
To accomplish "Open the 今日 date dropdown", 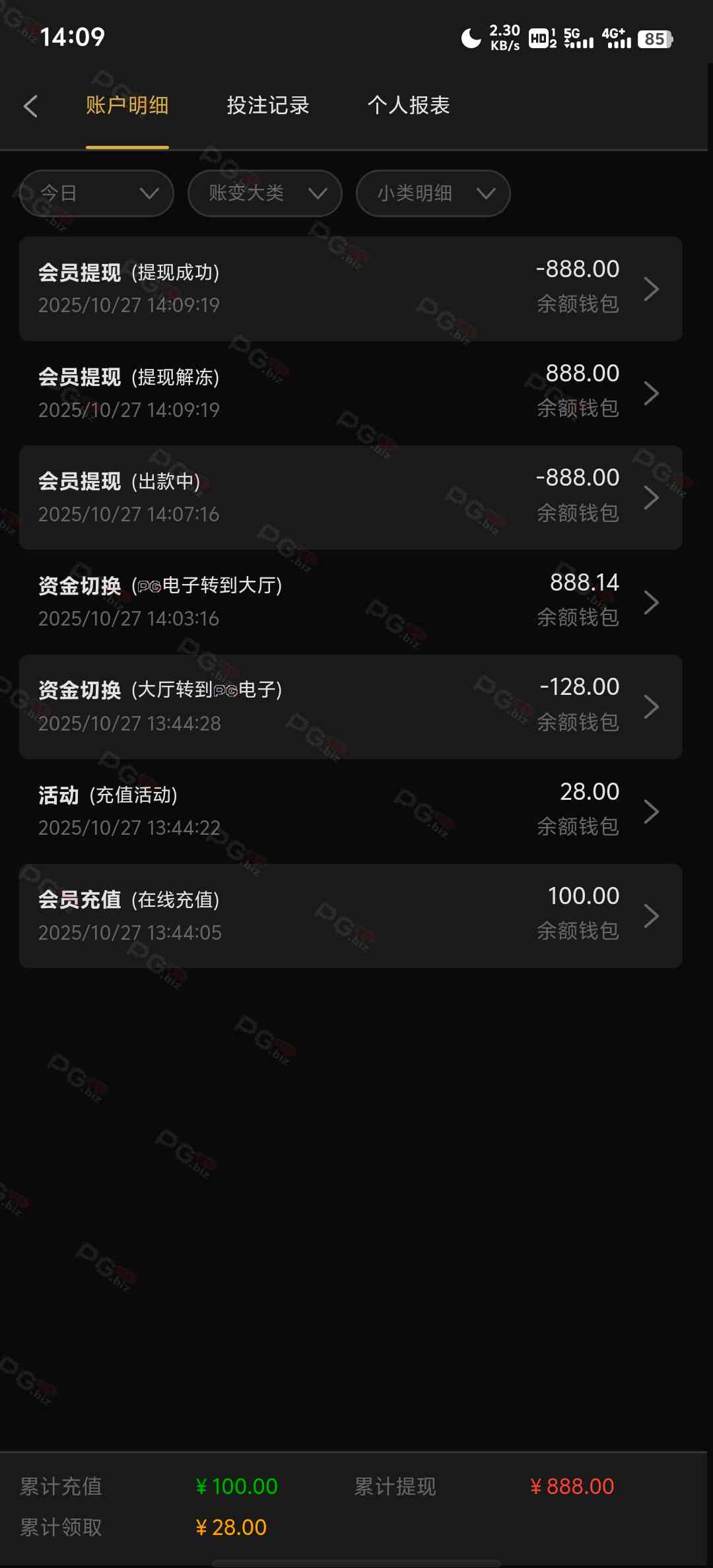I will (x=97, y=193).
